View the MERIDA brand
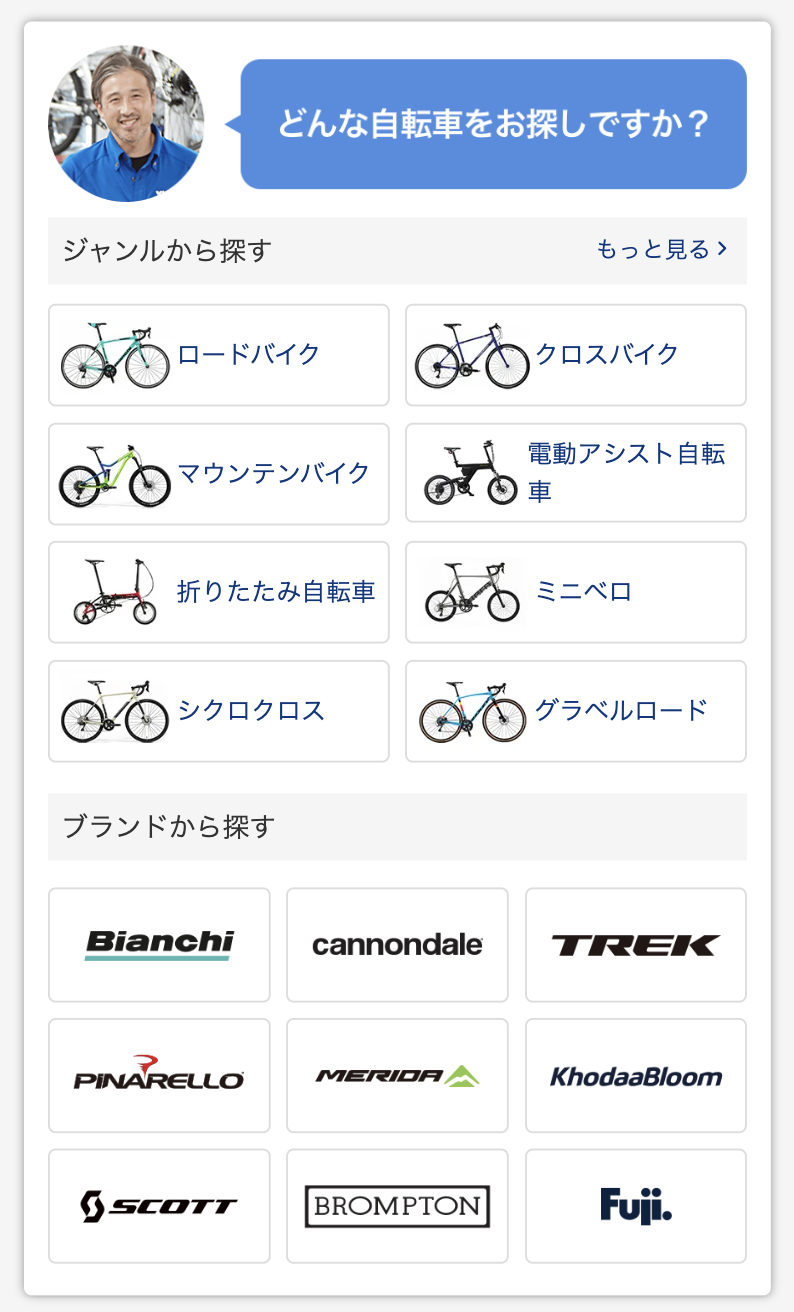 click(x=397, y=1076)
